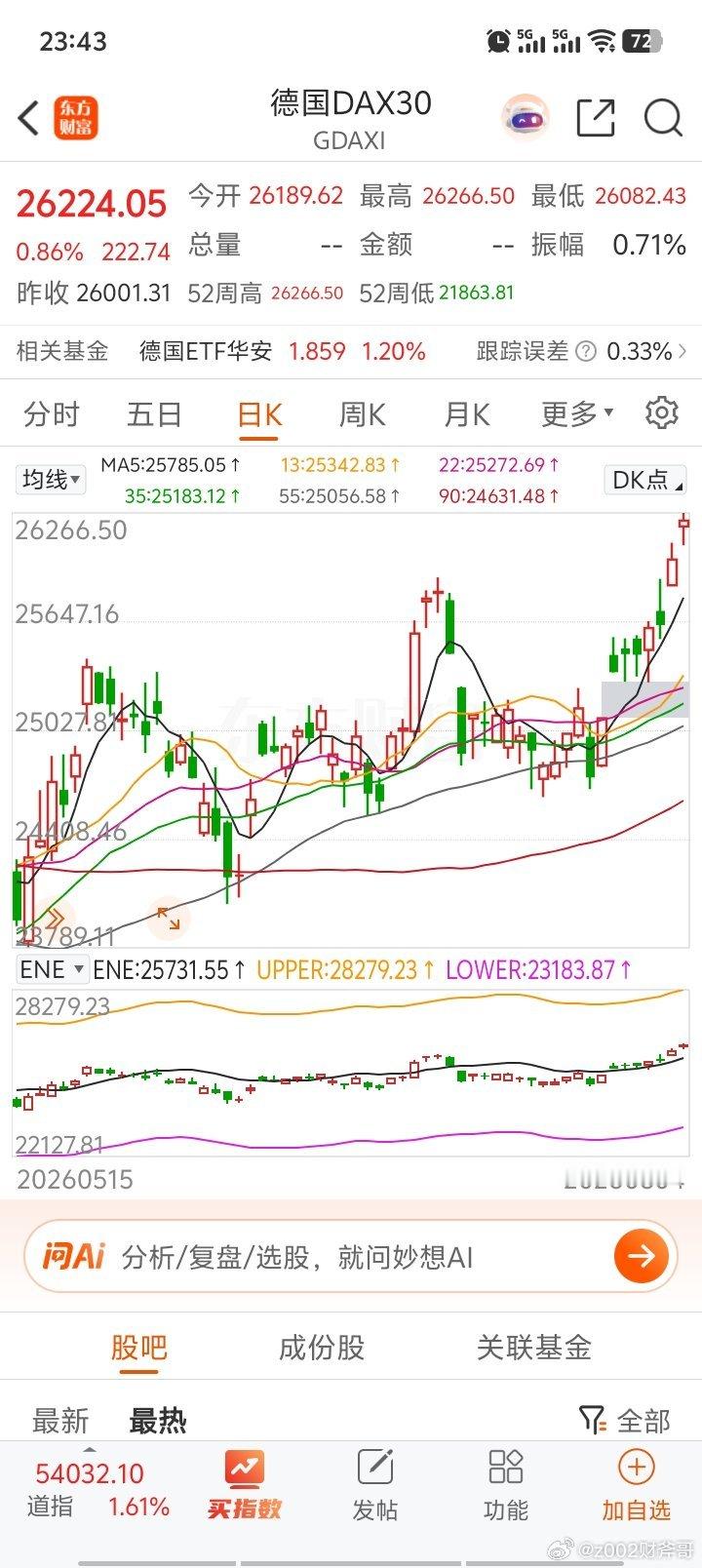Switch to the 成份股 tab
The height and width of the screenshot is (1568, 702).
[322, 1348]
